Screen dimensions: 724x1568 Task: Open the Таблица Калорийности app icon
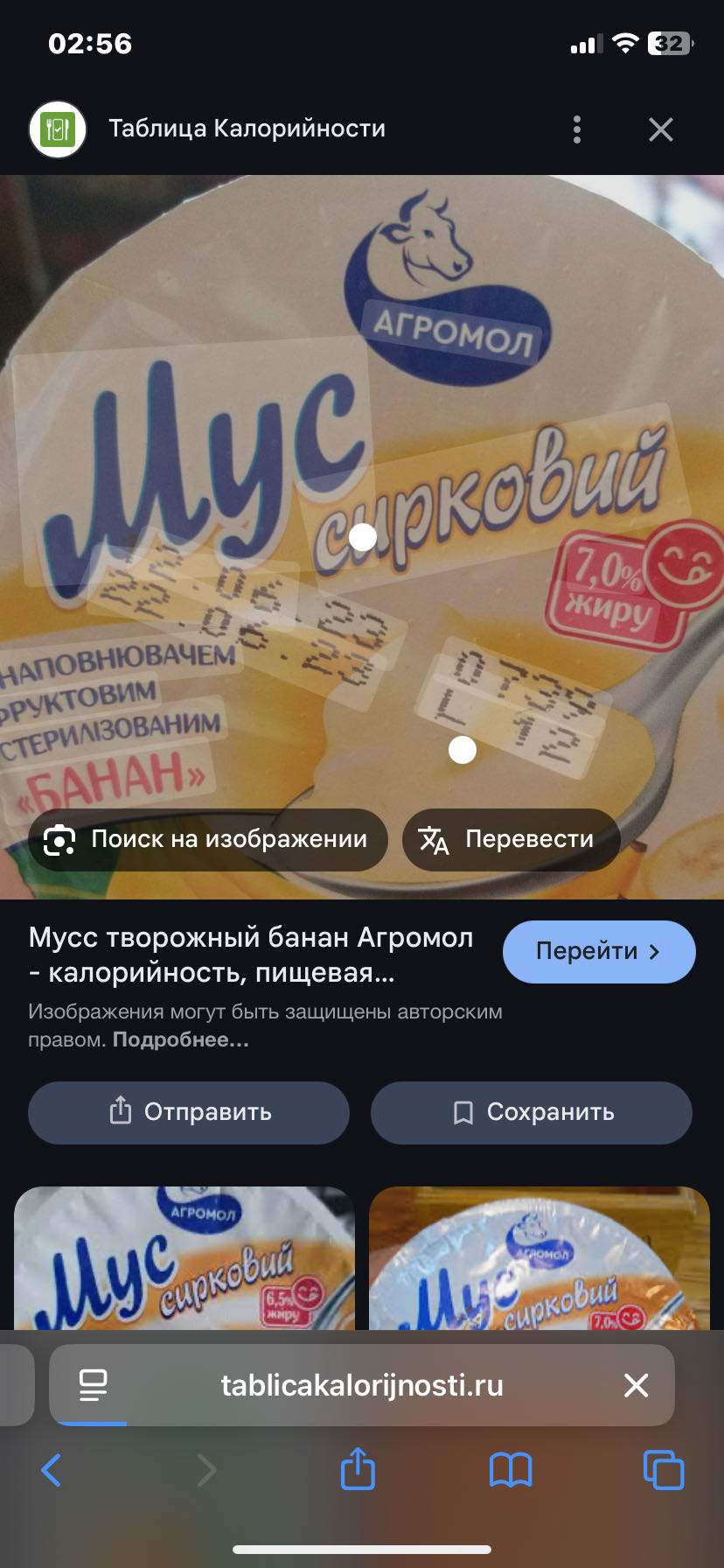pos(57,128)
